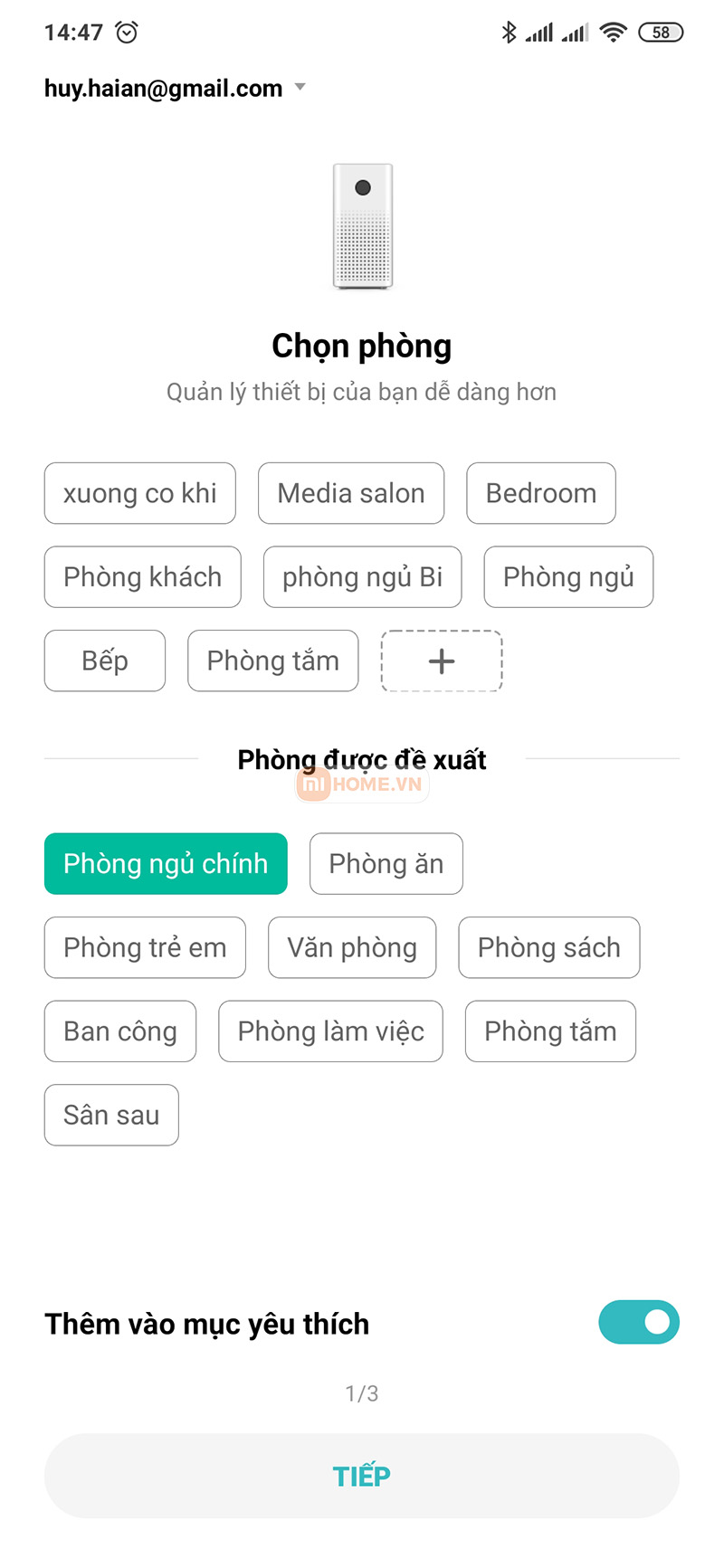Deselect the Phòng ngủ chính room chip
The height and width of the screenshot is (1568, 724).
(x=166, y=863)
